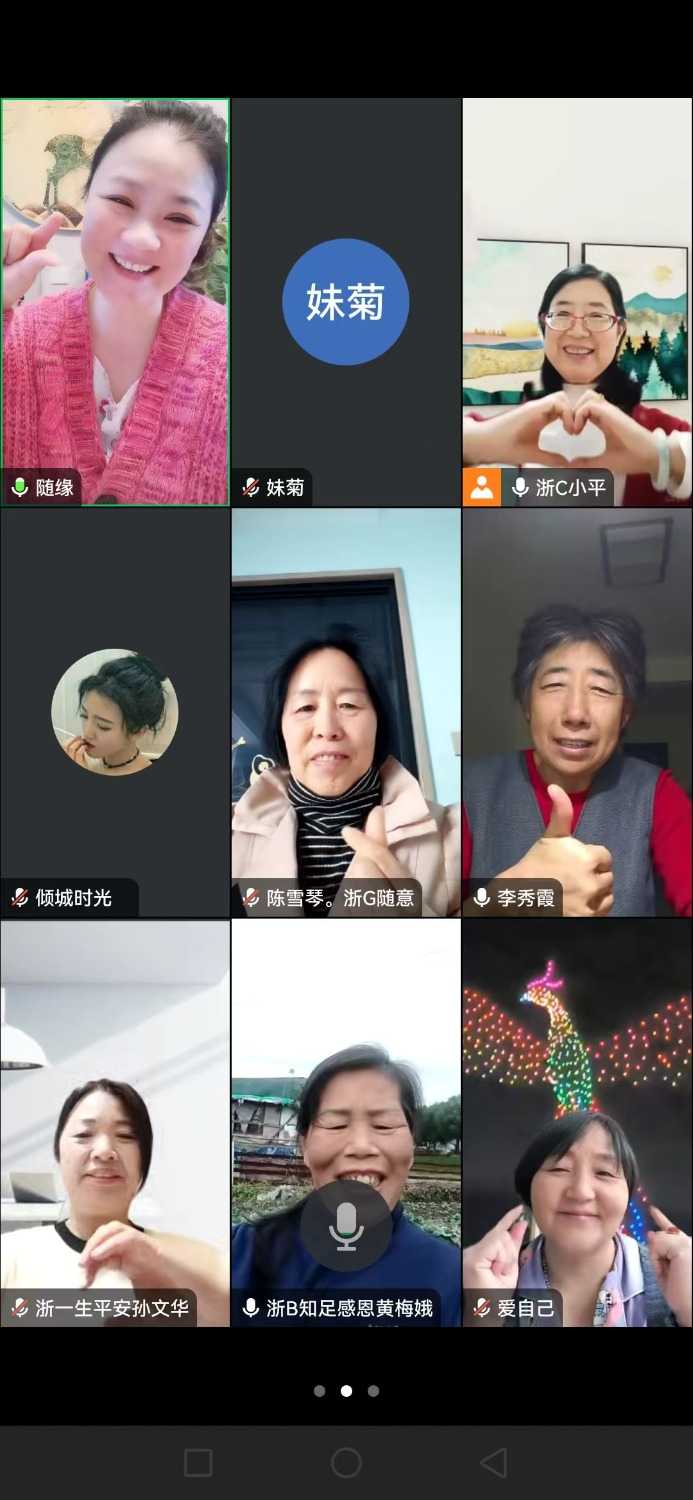
Task: Open 随缘's video tile
Action: point(115,300)
